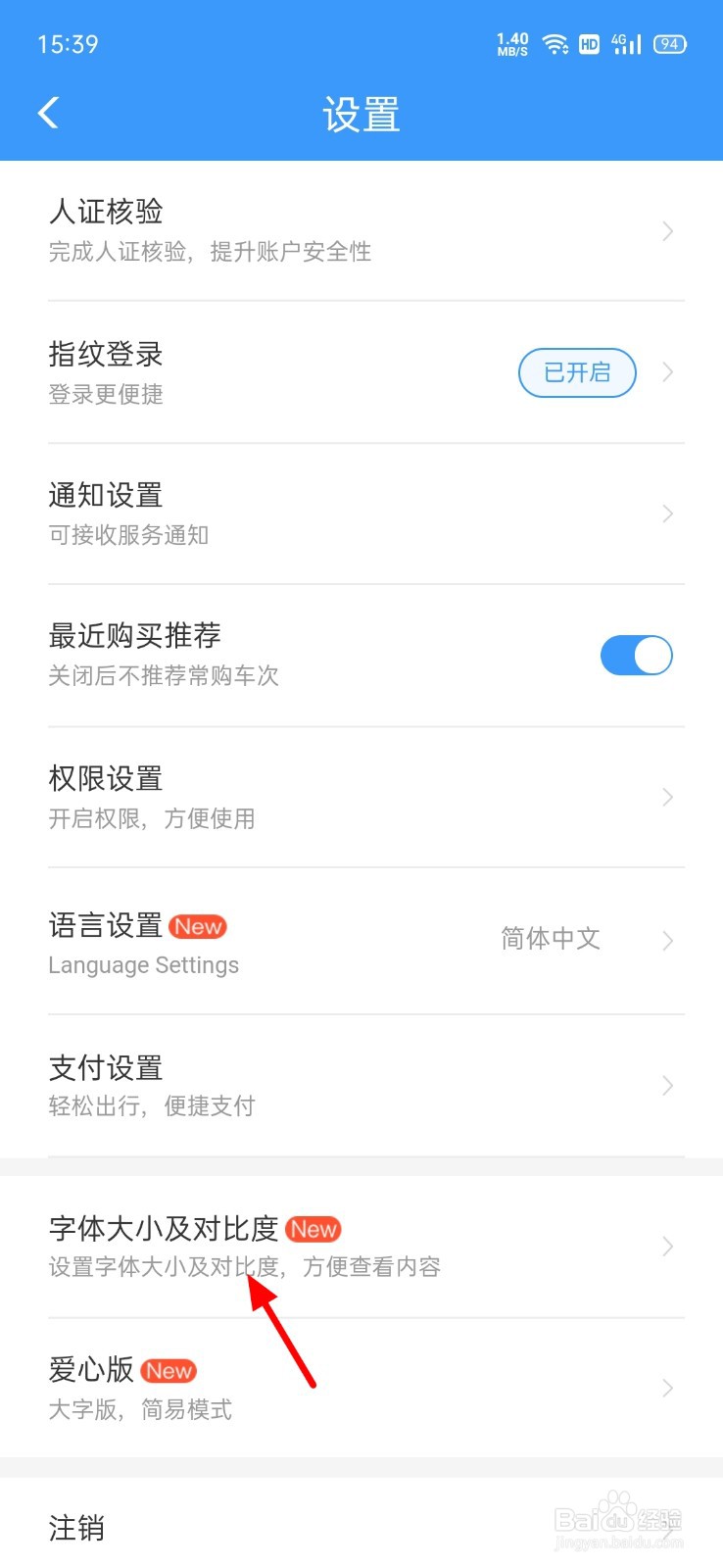Open 通知设置 via its chevron
This screenshot has width=723, height=1568.
[x=668, y=514]
